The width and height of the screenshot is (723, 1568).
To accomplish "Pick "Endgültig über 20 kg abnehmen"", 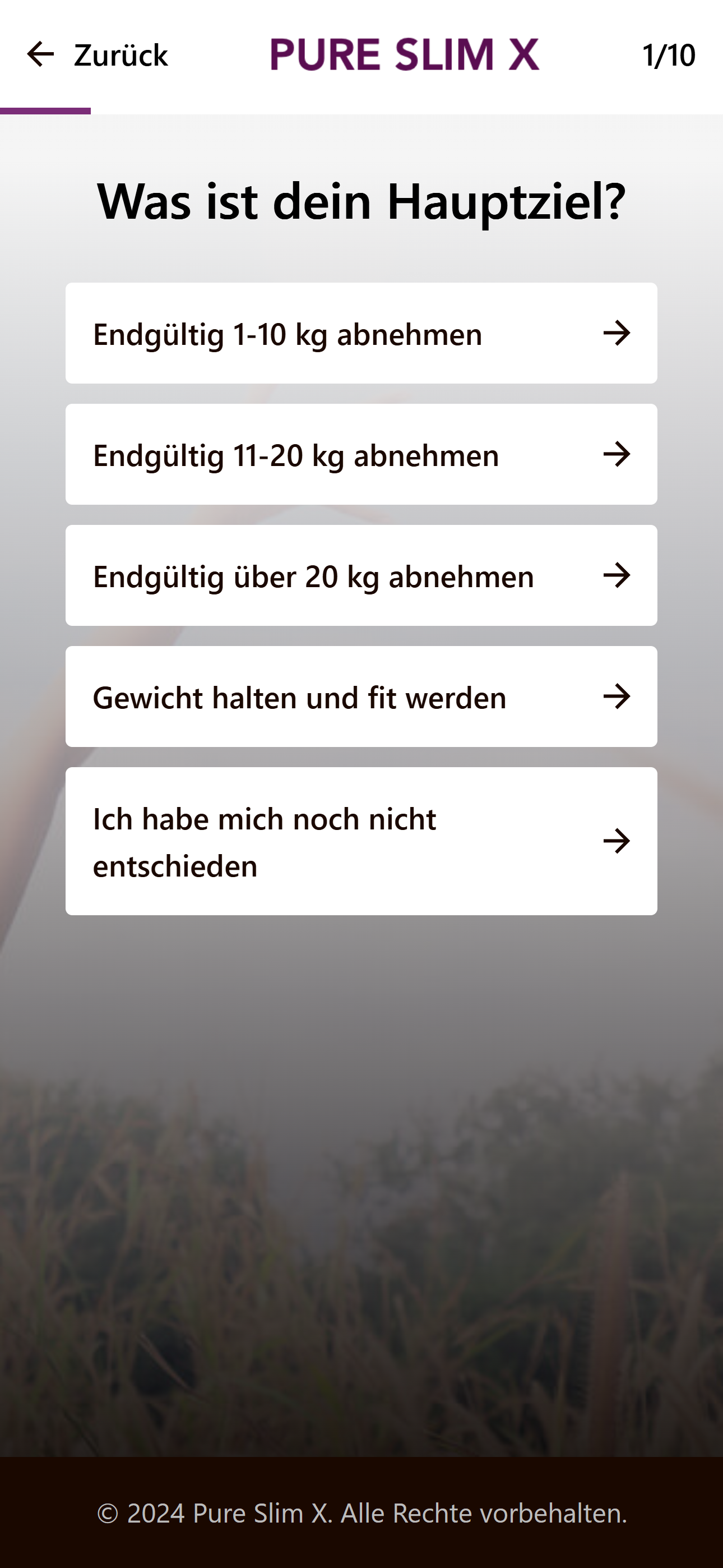I will (x=361, y=576).
